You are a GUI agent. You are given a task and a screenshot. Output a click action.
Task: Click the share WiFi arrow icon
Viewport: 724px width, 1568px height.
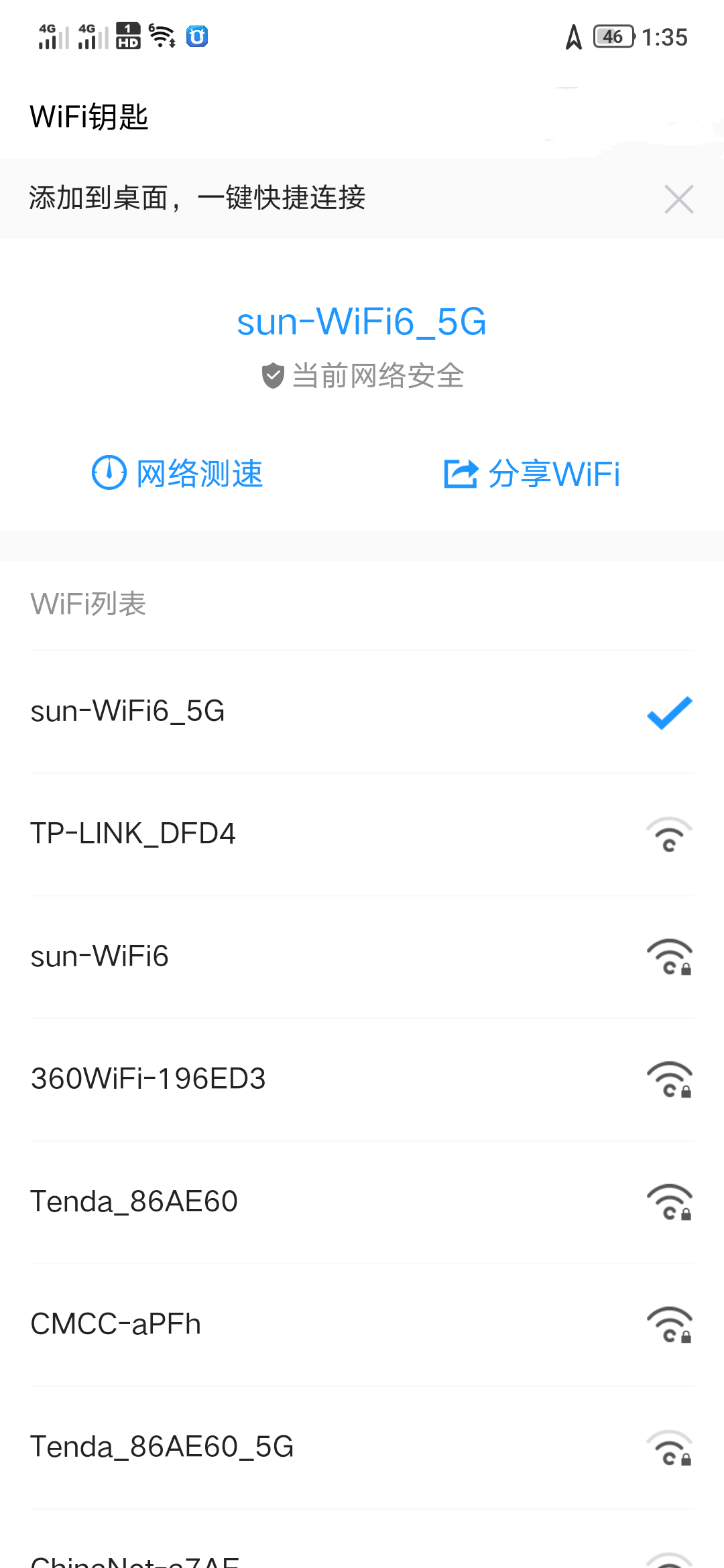460,472
